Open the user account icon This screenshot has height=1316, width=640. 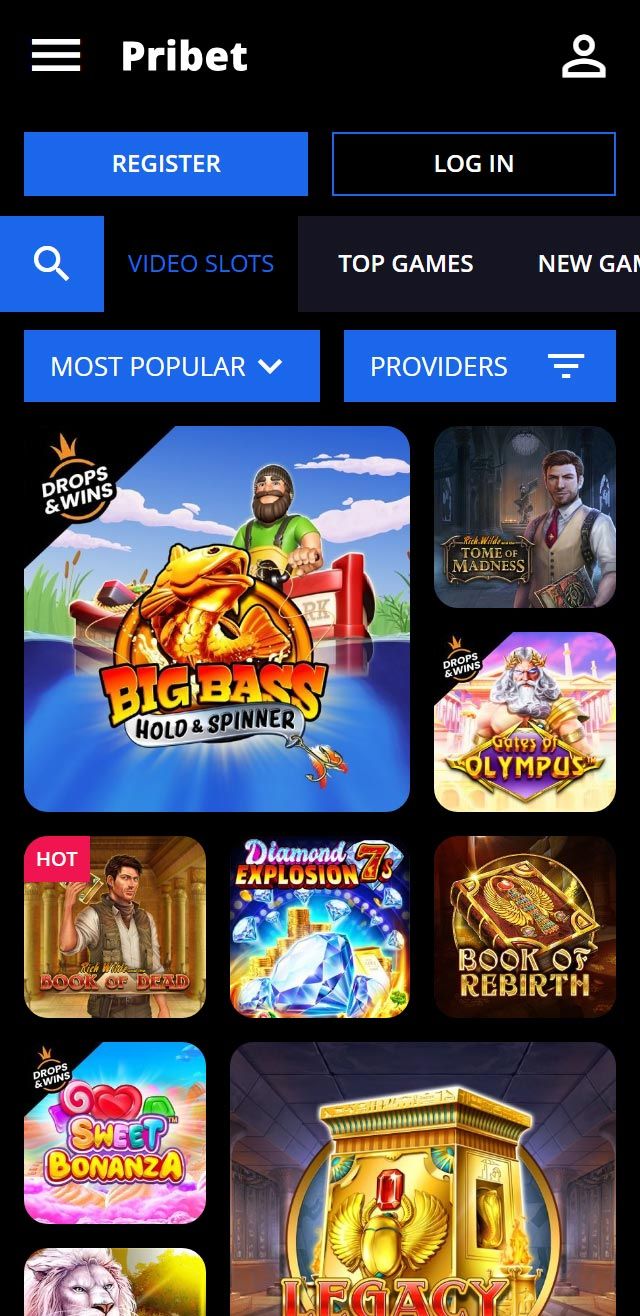coord(584,56)
